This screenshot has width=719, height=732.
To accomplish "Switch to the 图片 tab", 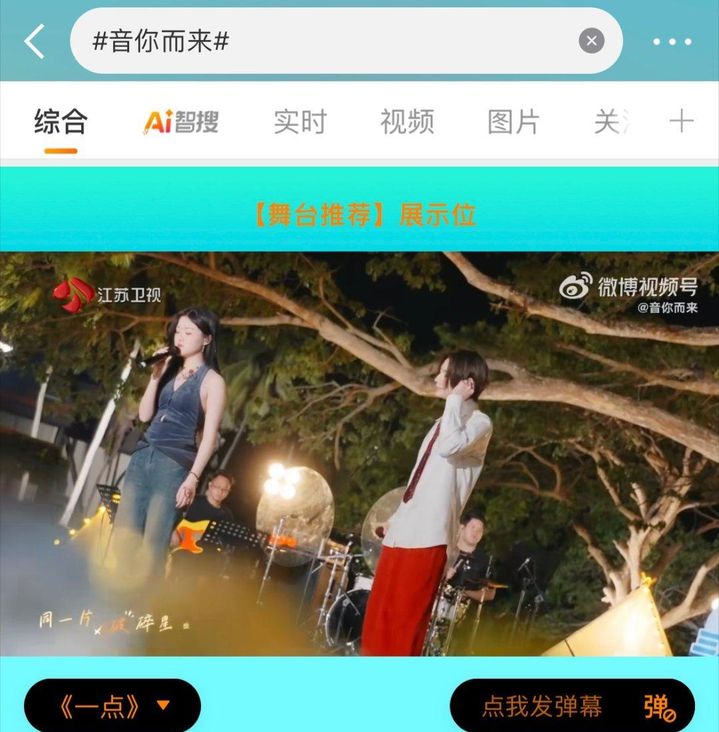I will 513,122.
